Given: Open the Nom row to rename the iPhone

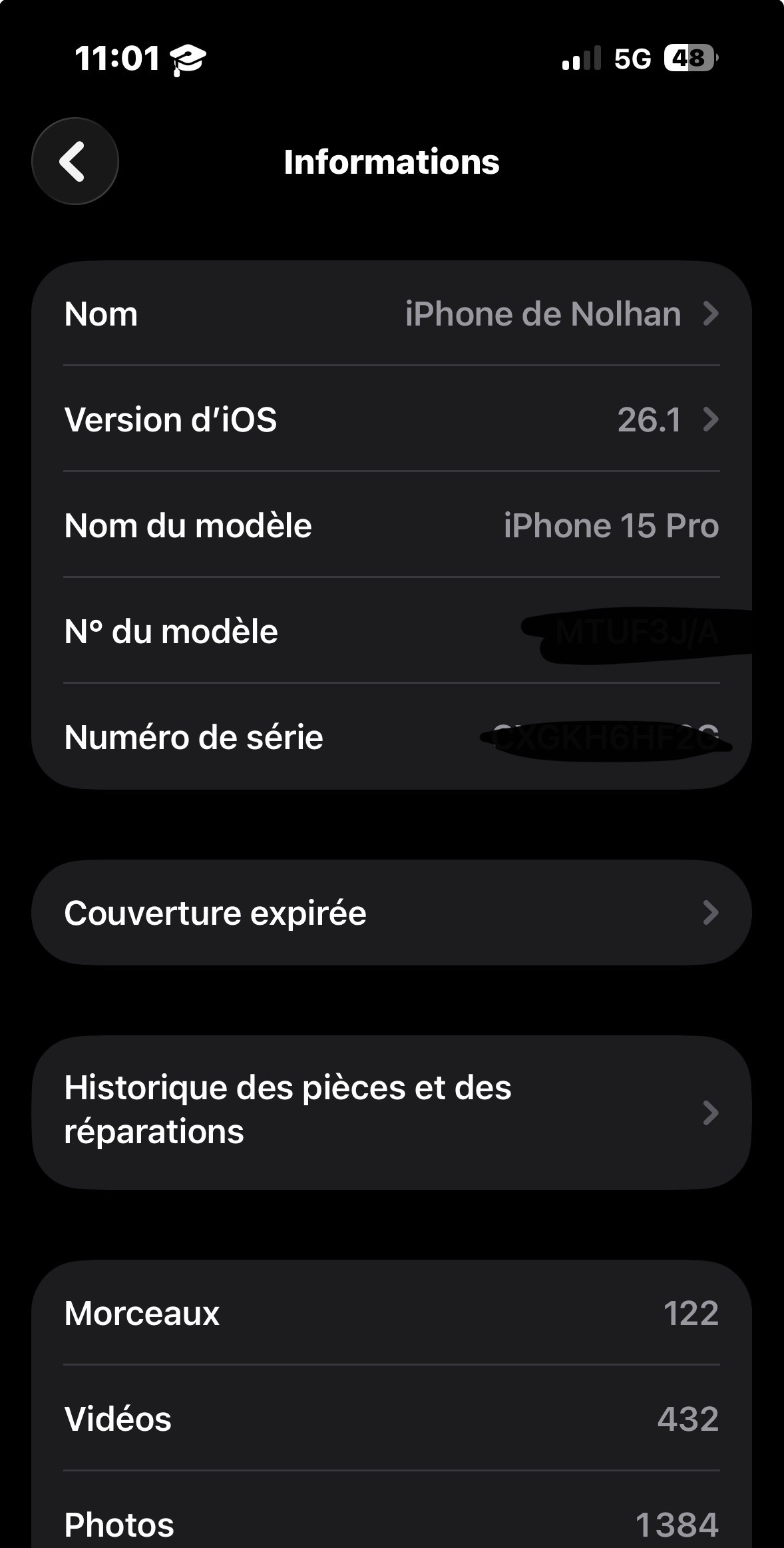Looking at the screenshot, I should pyautogui.click(x=391, y=314).
